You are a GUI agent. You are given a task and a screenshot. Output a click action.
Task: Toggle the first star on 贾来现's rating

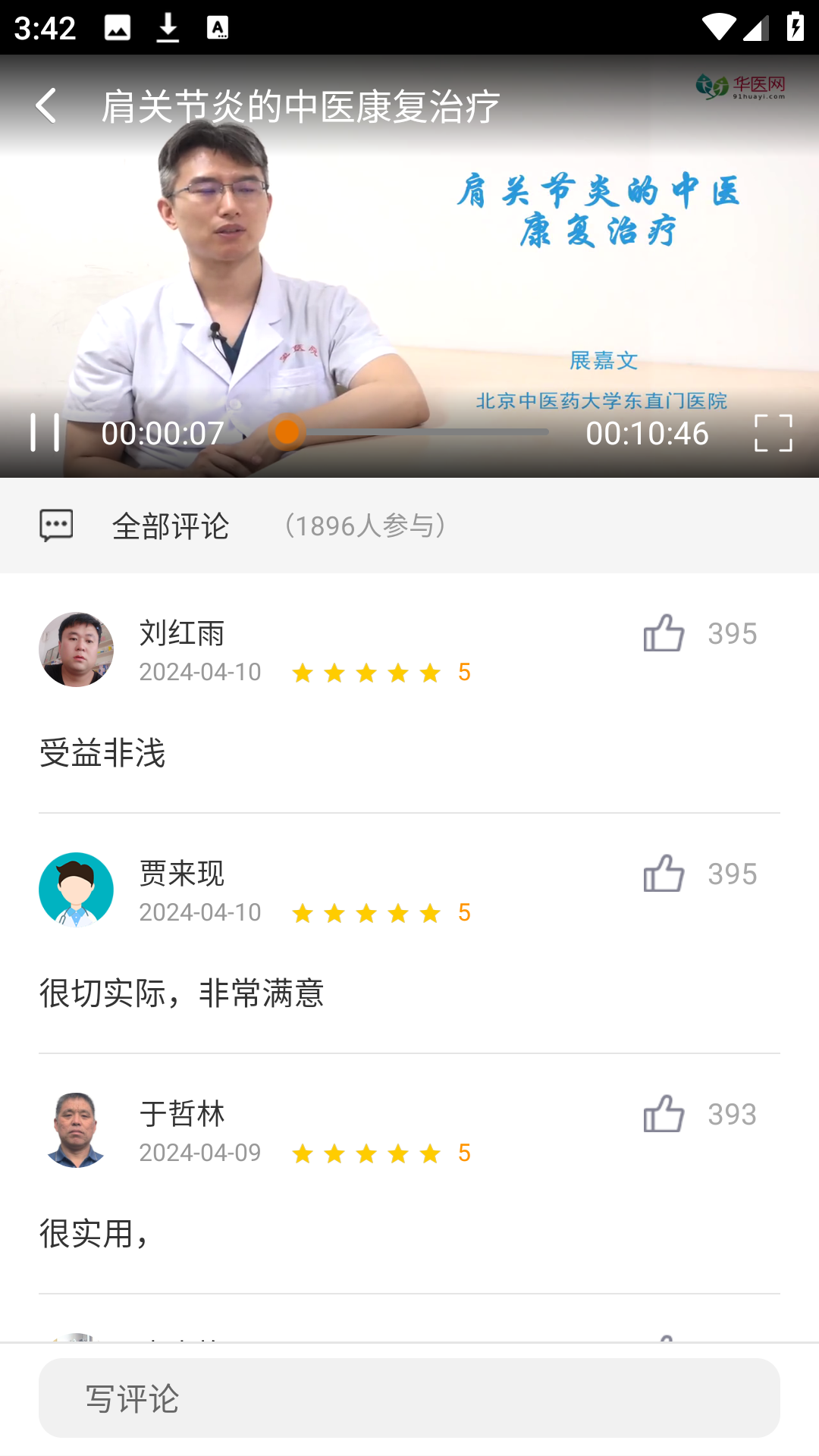coord(303,912)
